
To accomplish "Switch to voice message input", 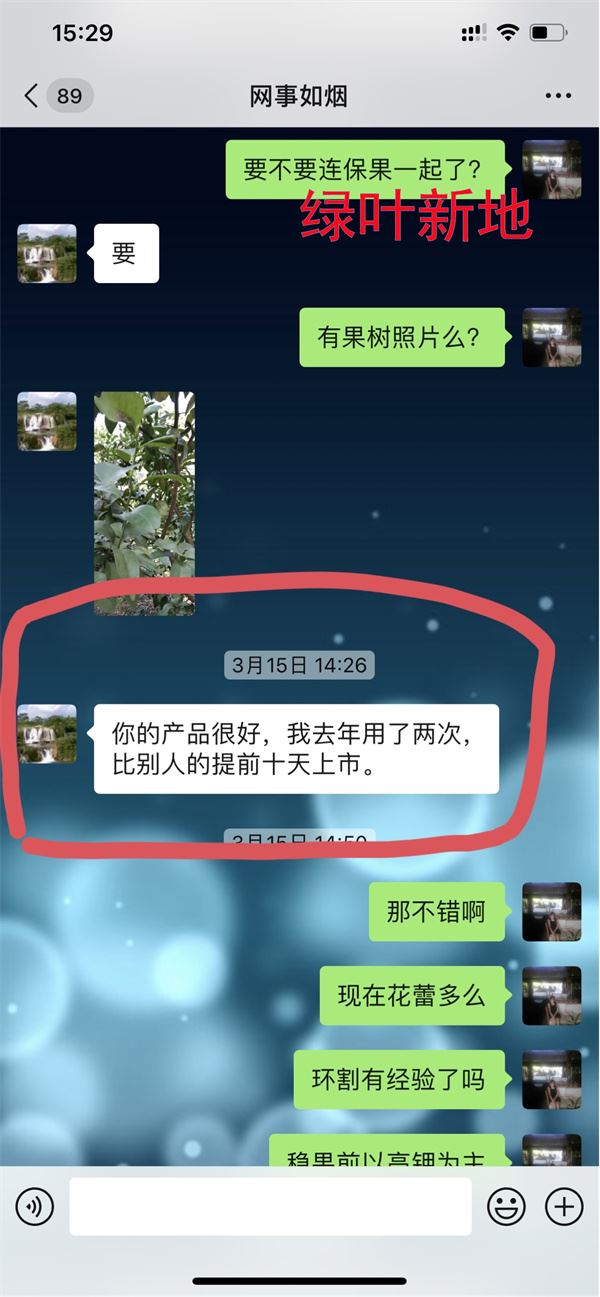I will point(35,1206).
